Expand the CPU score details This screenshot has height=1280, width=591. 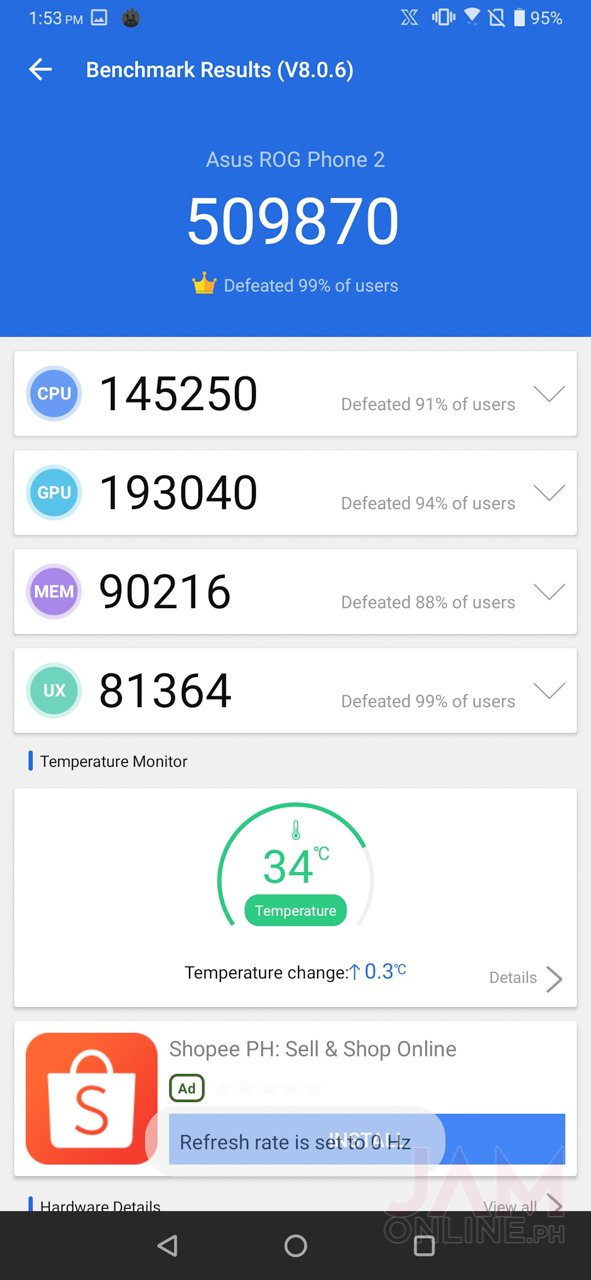tap(549, 394)
